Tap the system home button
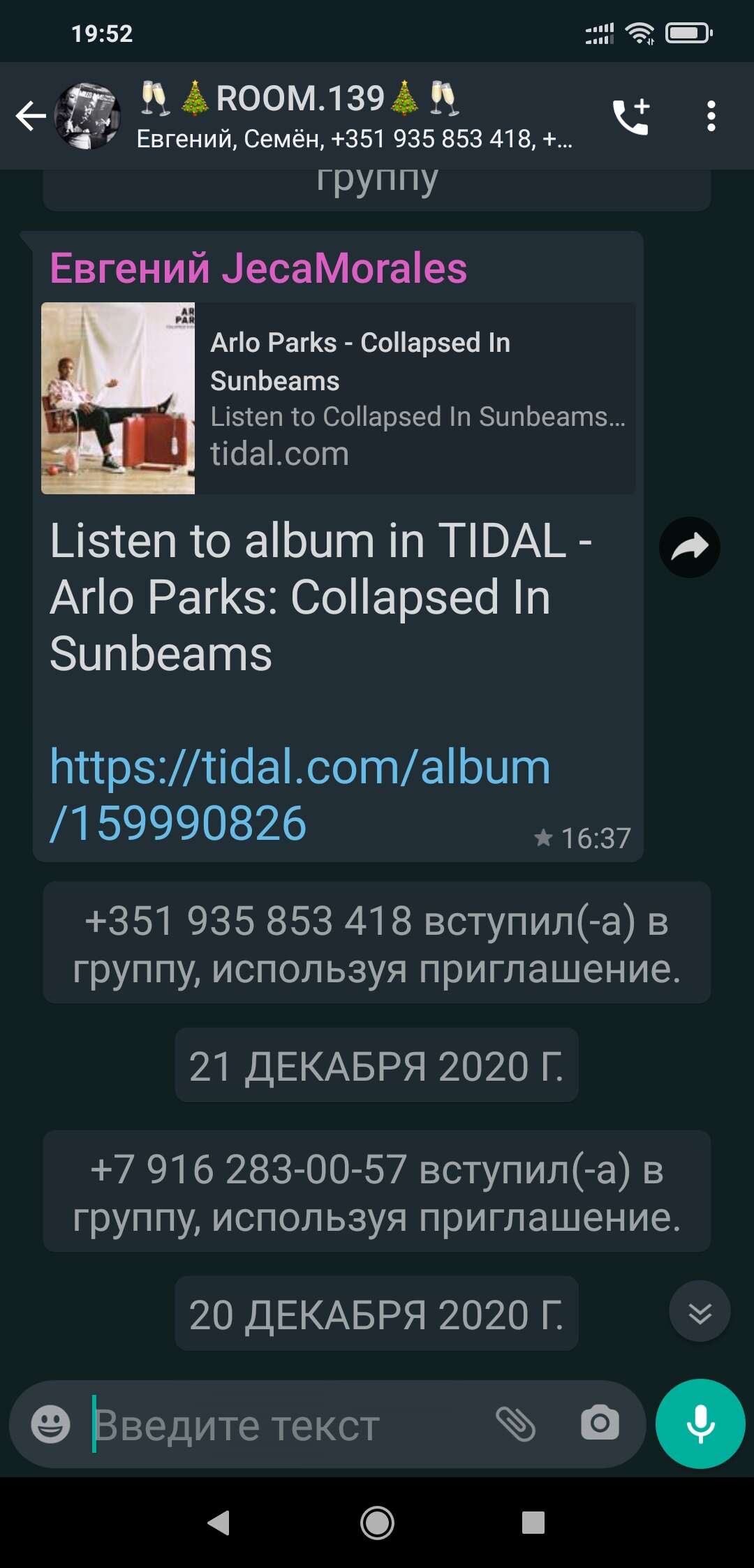This screenshot has width=754, height=1568. [377, 1523]
